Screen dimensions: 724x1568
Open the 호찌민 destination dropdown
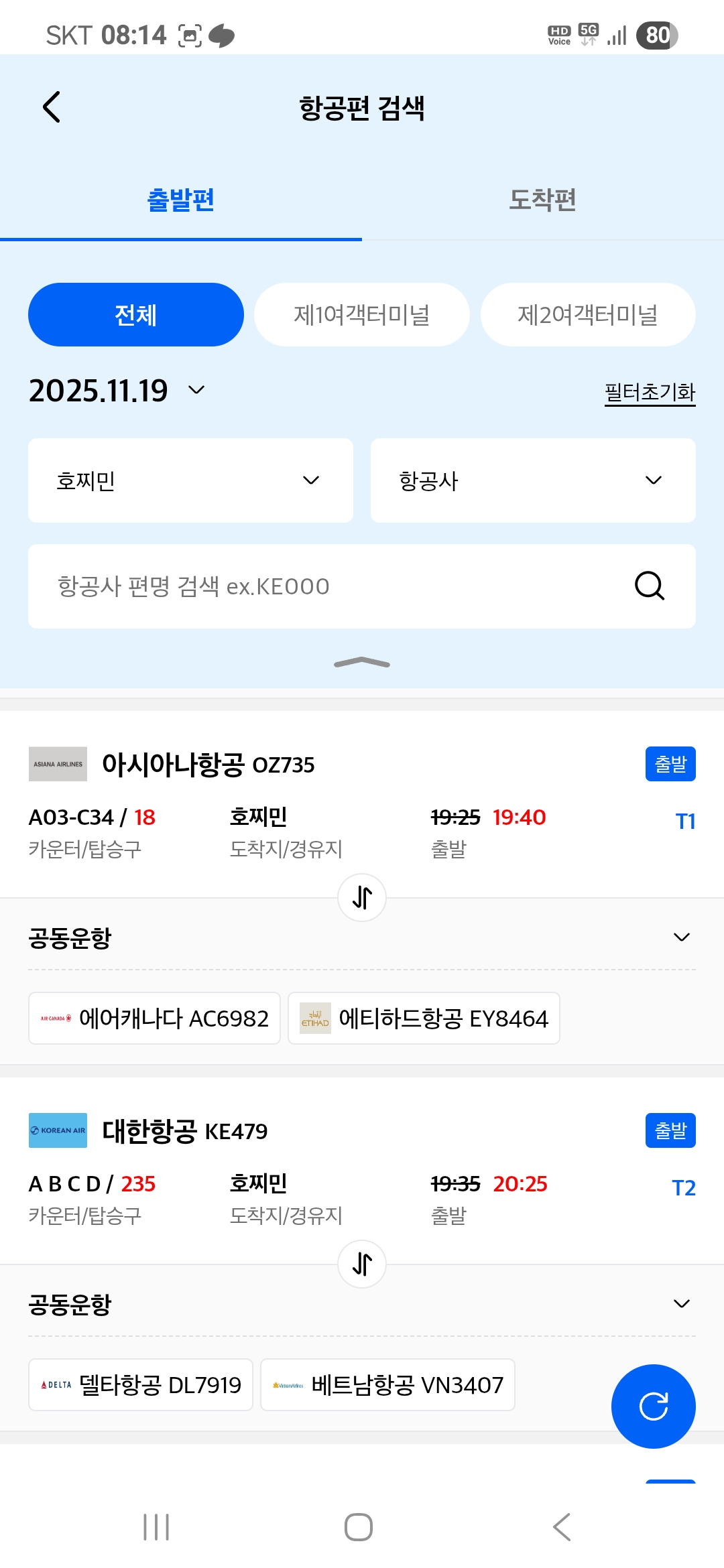point(190,480)
